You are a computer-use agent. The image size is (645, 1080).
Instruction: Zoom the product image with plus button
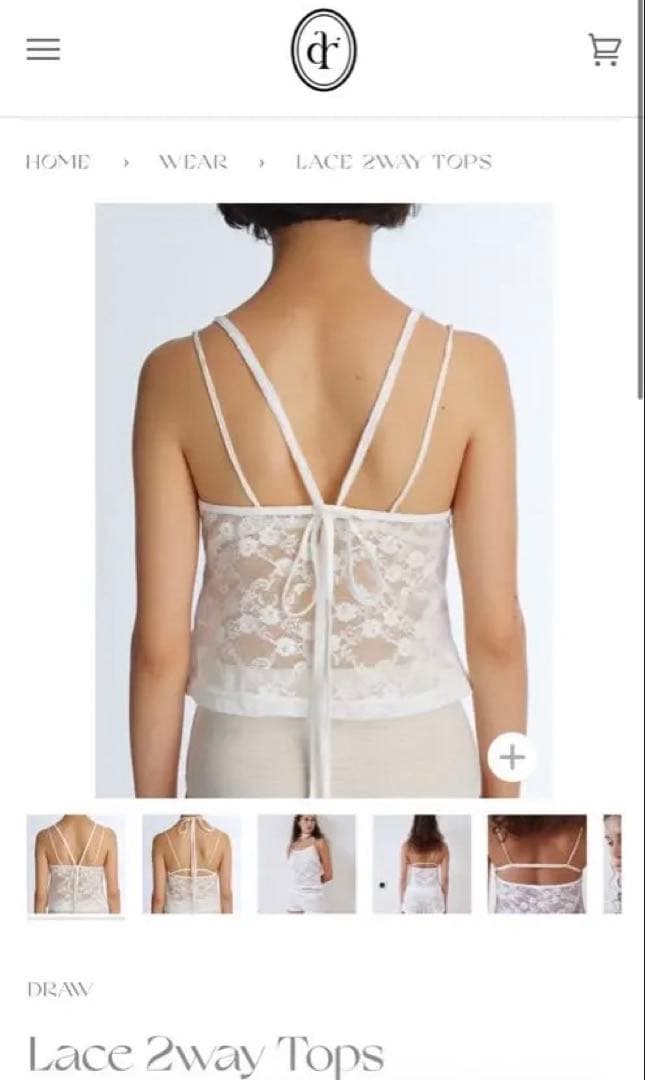point(512,757)
